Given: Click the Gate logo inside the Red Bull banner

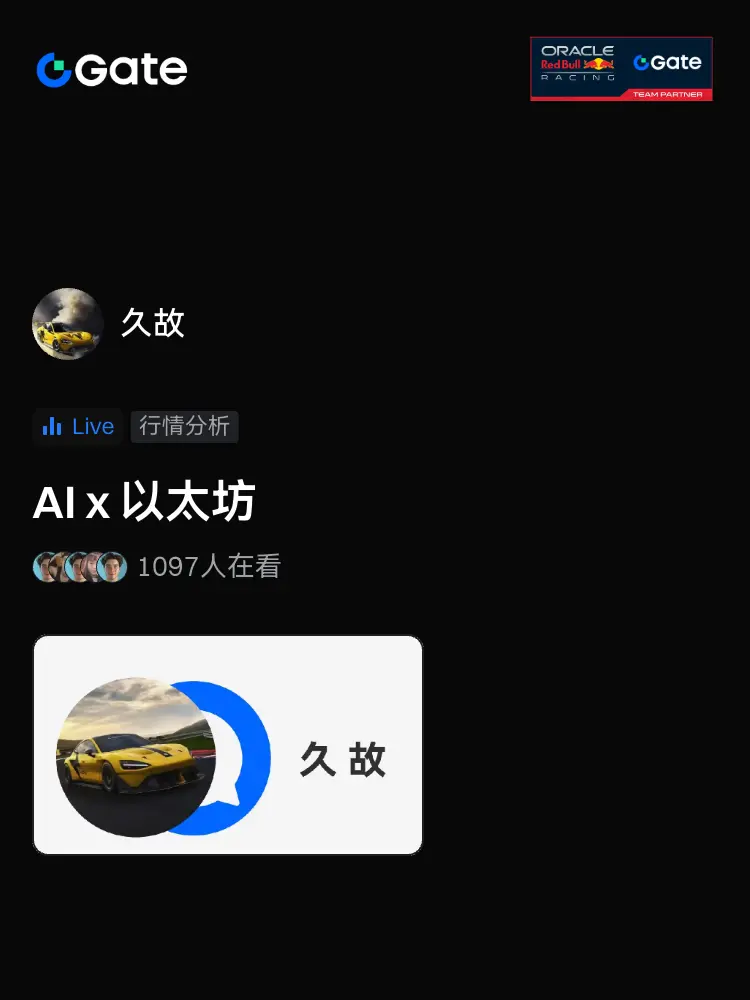Looking at the screenshot, I should click(669, 63).
